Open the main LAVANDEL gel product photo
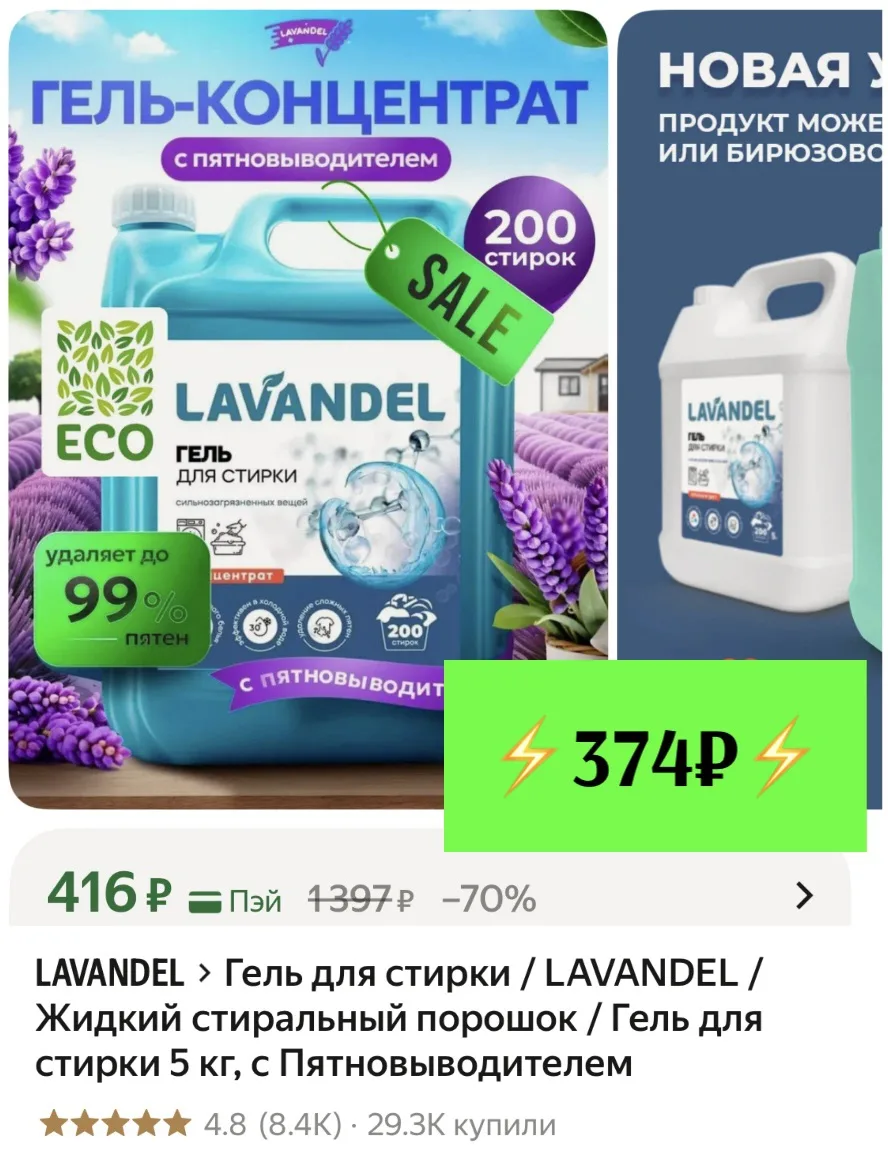The image size is (888, 1170). pos(308,409)
